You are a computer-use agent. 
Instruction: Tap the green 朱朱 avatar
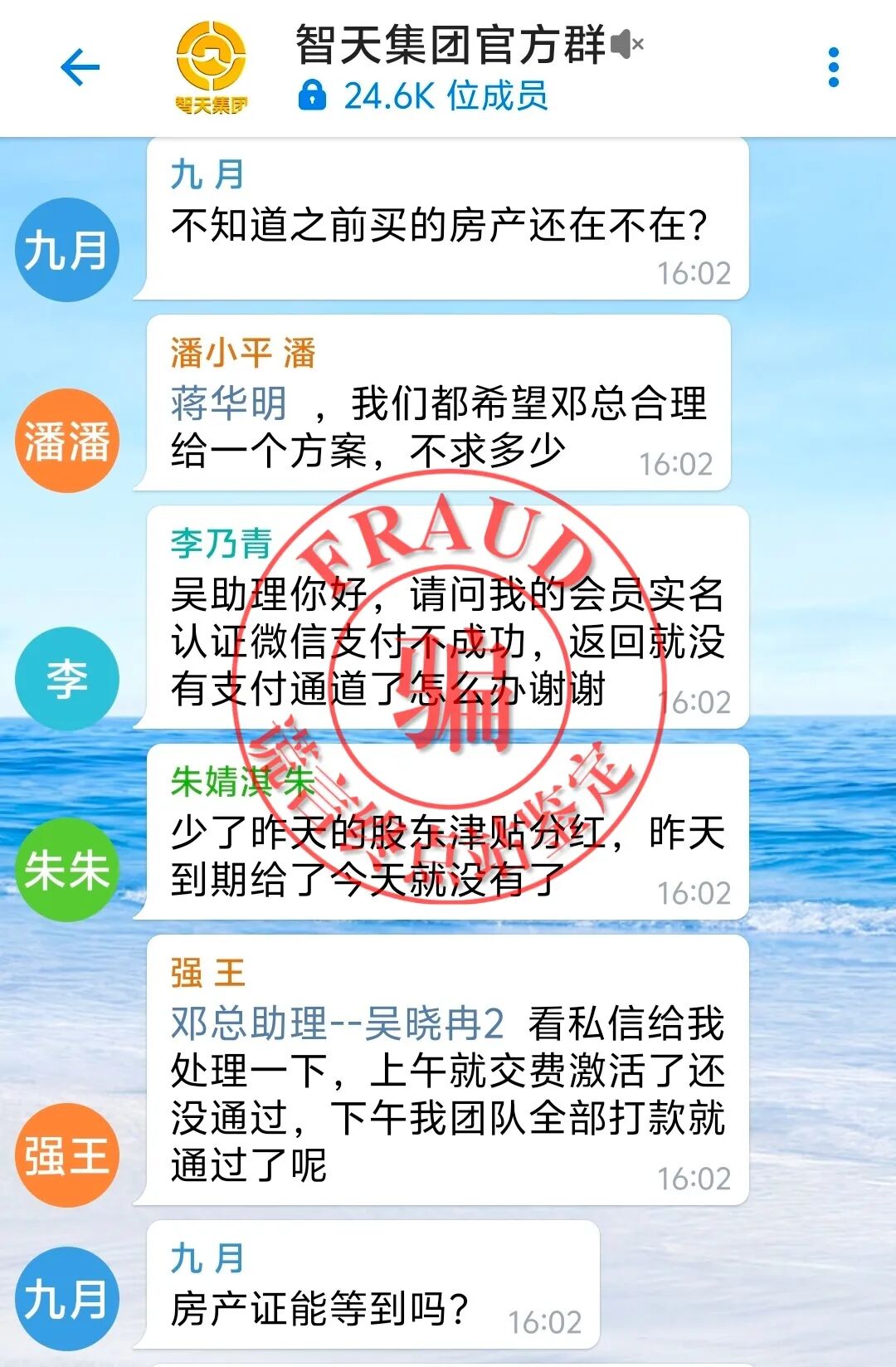[x=67, y=869]
